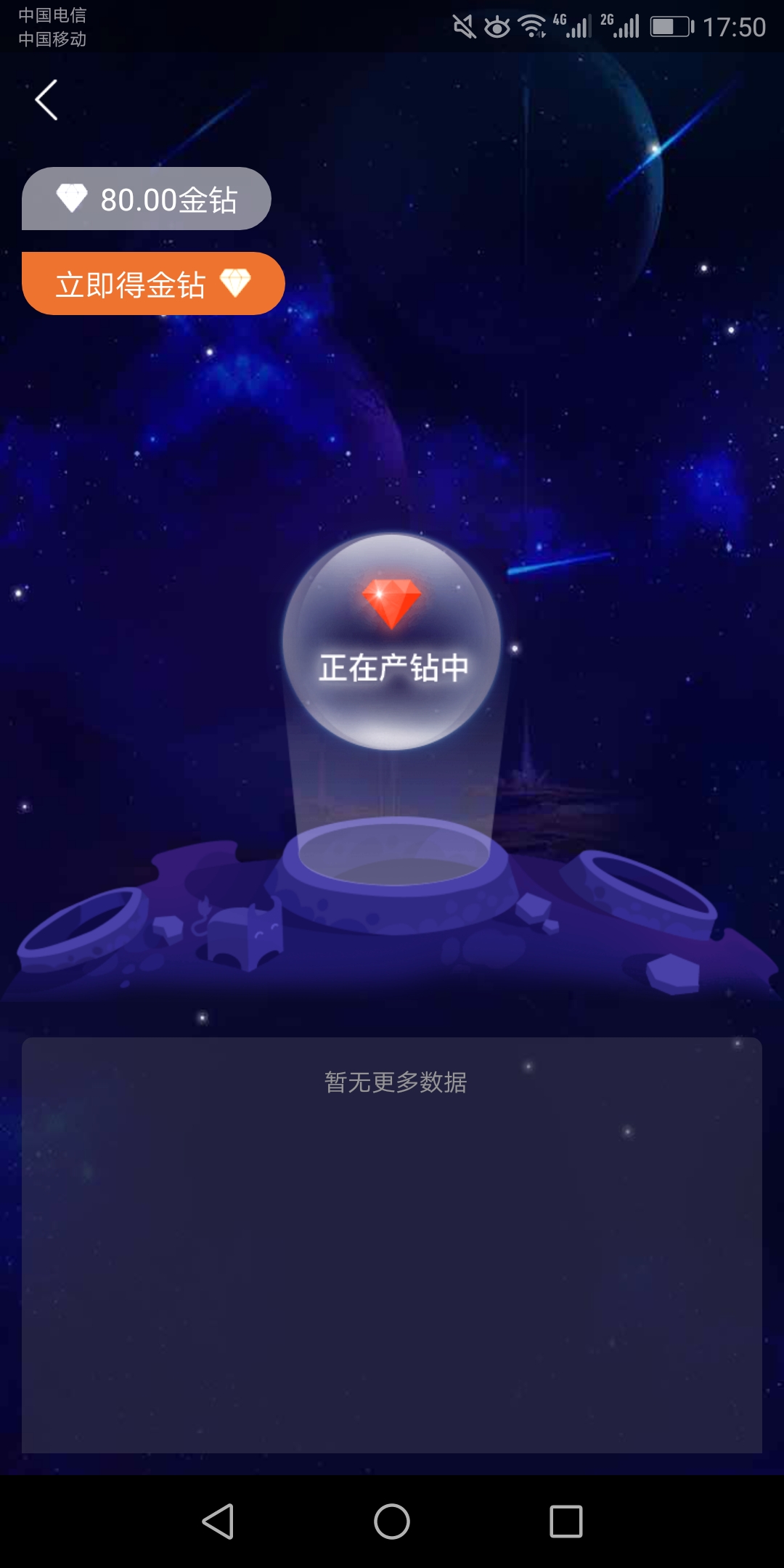Viewport: 784px width, 1568px height.
Task: Tap the 立即得金钻 button
Action: pyautogui.click(x=153, y=284)
